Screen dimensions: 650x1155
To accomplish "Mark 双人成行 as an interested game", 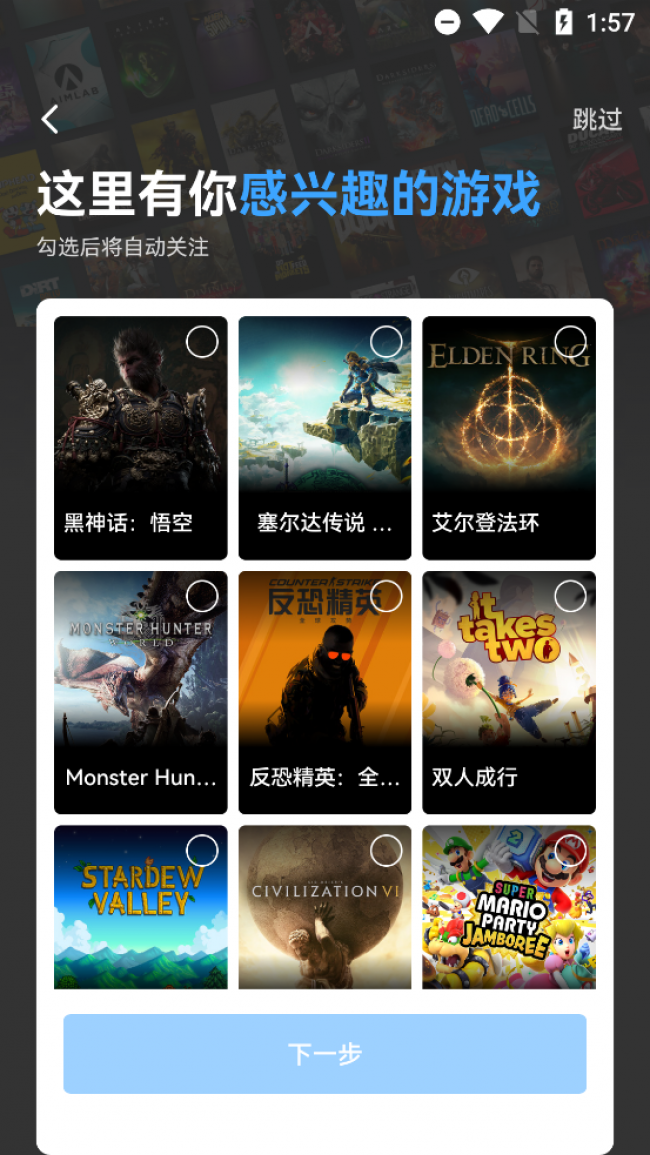I will pos(570,596).
